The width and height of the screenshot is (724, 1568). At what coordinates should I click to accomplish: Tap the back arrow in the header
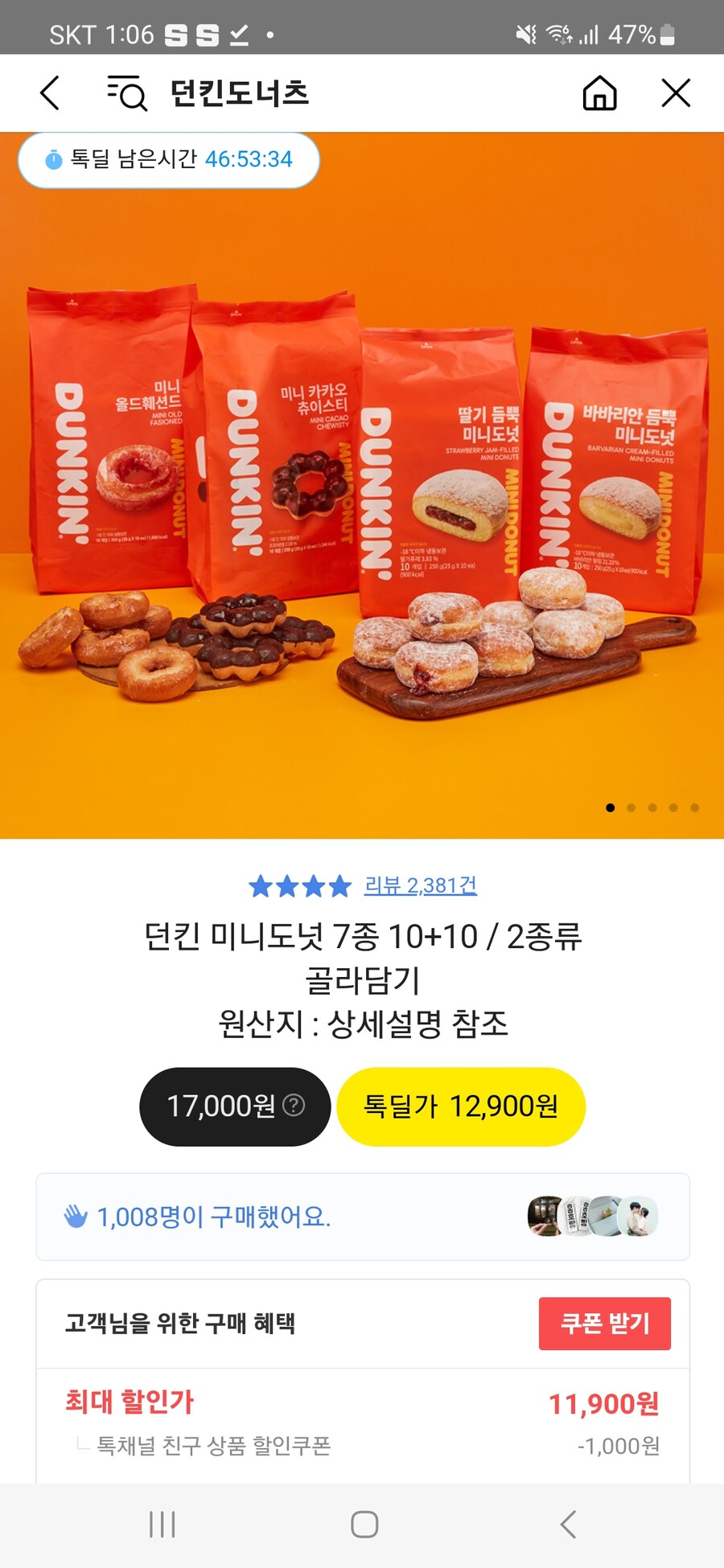(x=49, y=92)
